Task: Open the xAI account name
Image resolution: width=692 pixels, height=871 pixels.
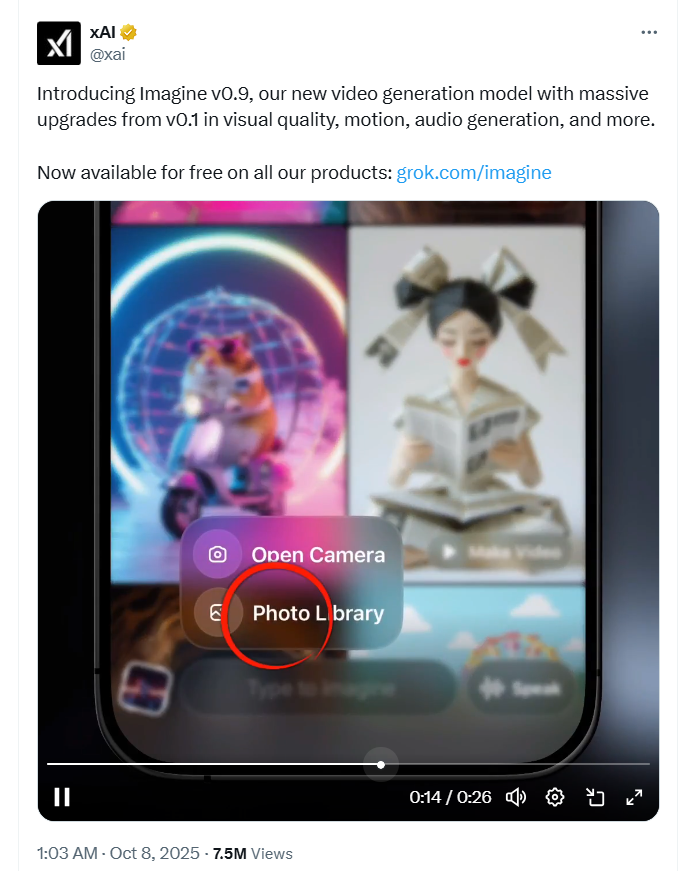Action: pos(104,33)
